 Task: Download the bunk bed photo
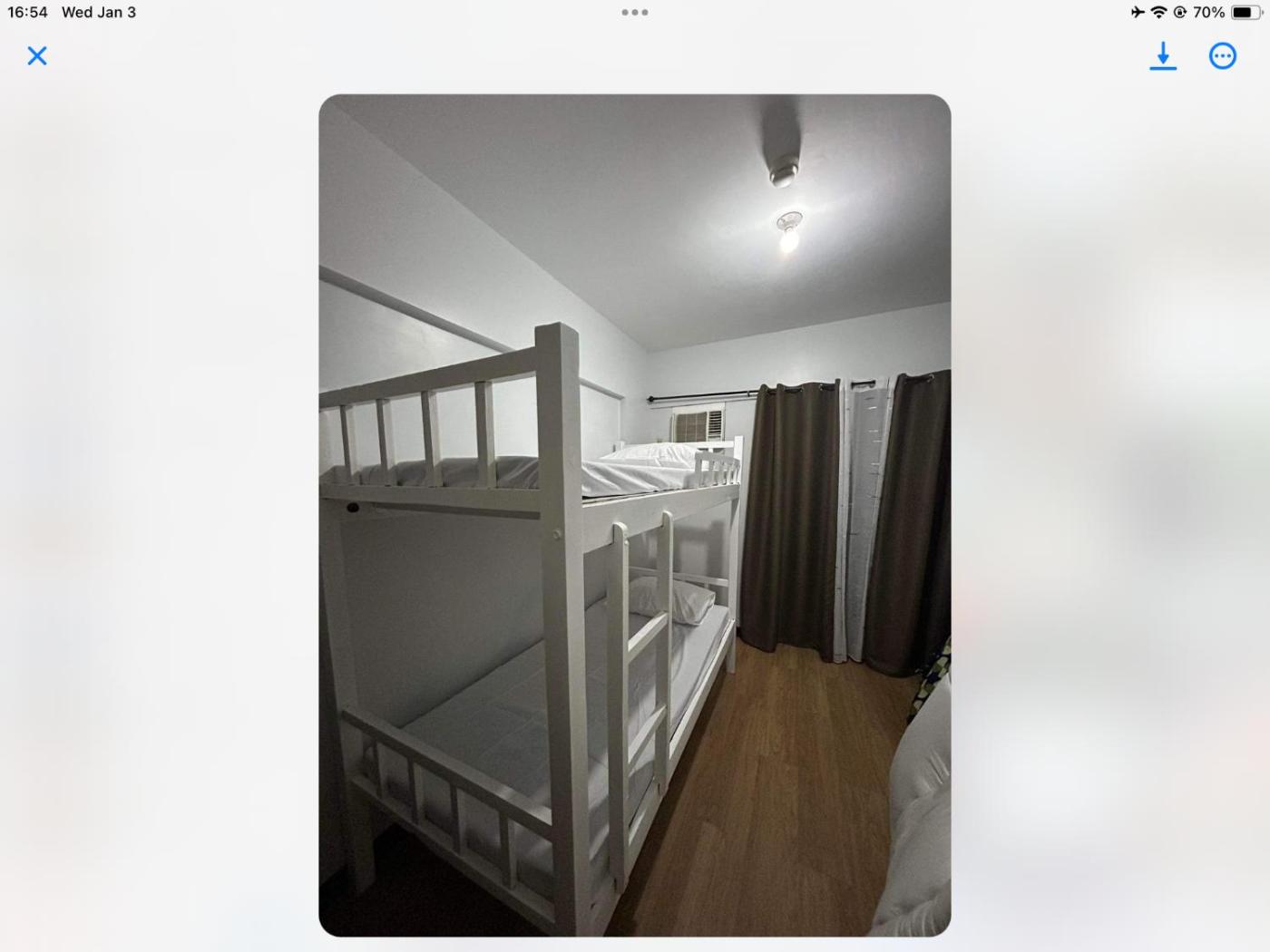1162,56
